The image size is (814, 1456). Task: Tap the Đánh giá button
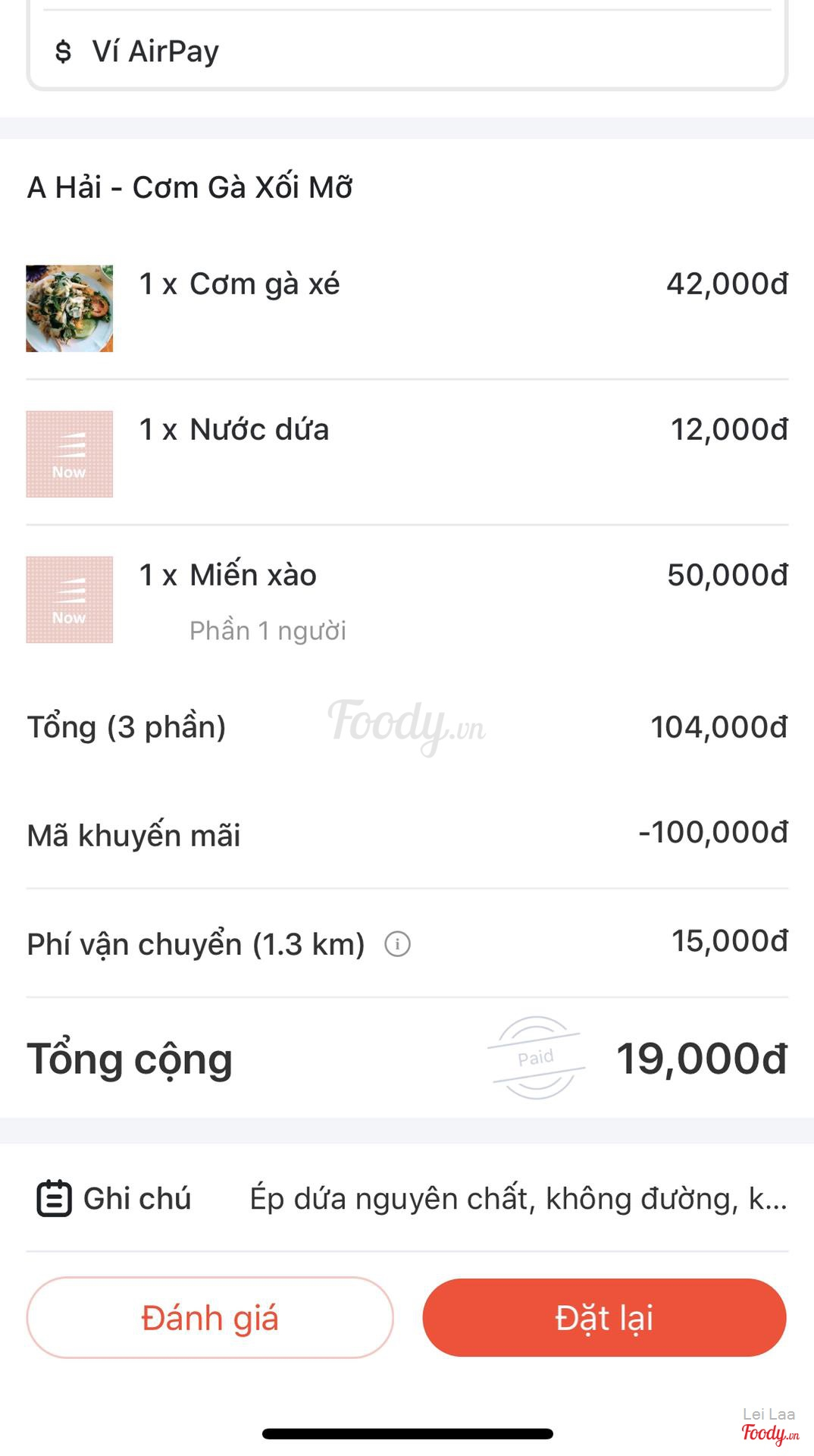pyautogui.click(x=210, y=1318)
